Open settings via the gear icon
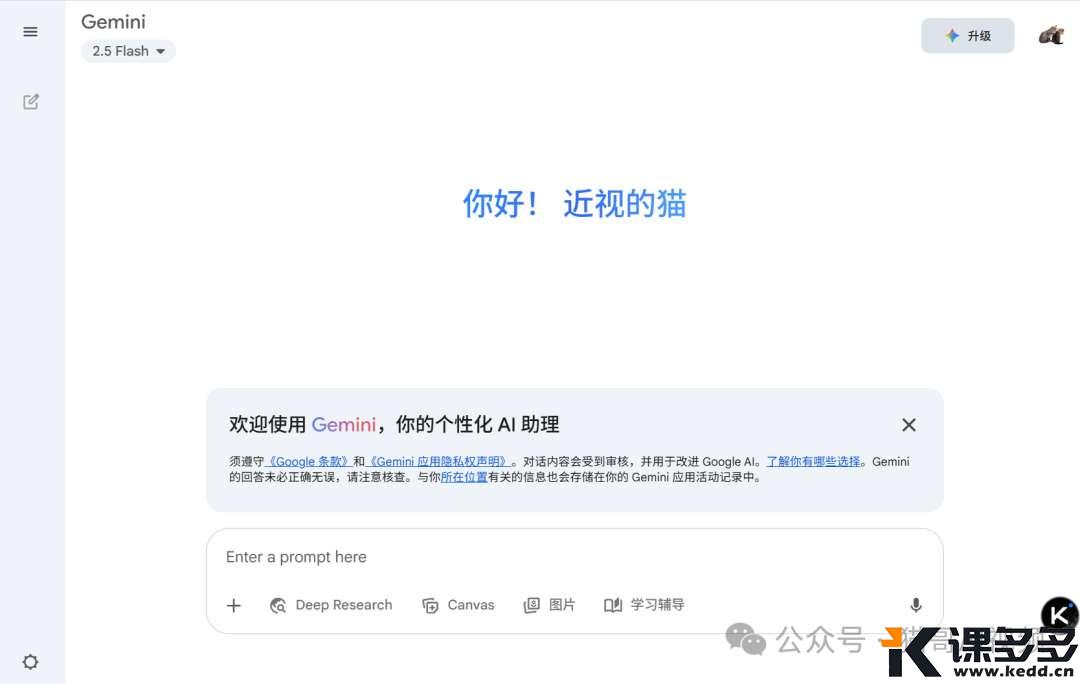The width and height of the screenshot is (1080, 684). (x=31, y=662)
